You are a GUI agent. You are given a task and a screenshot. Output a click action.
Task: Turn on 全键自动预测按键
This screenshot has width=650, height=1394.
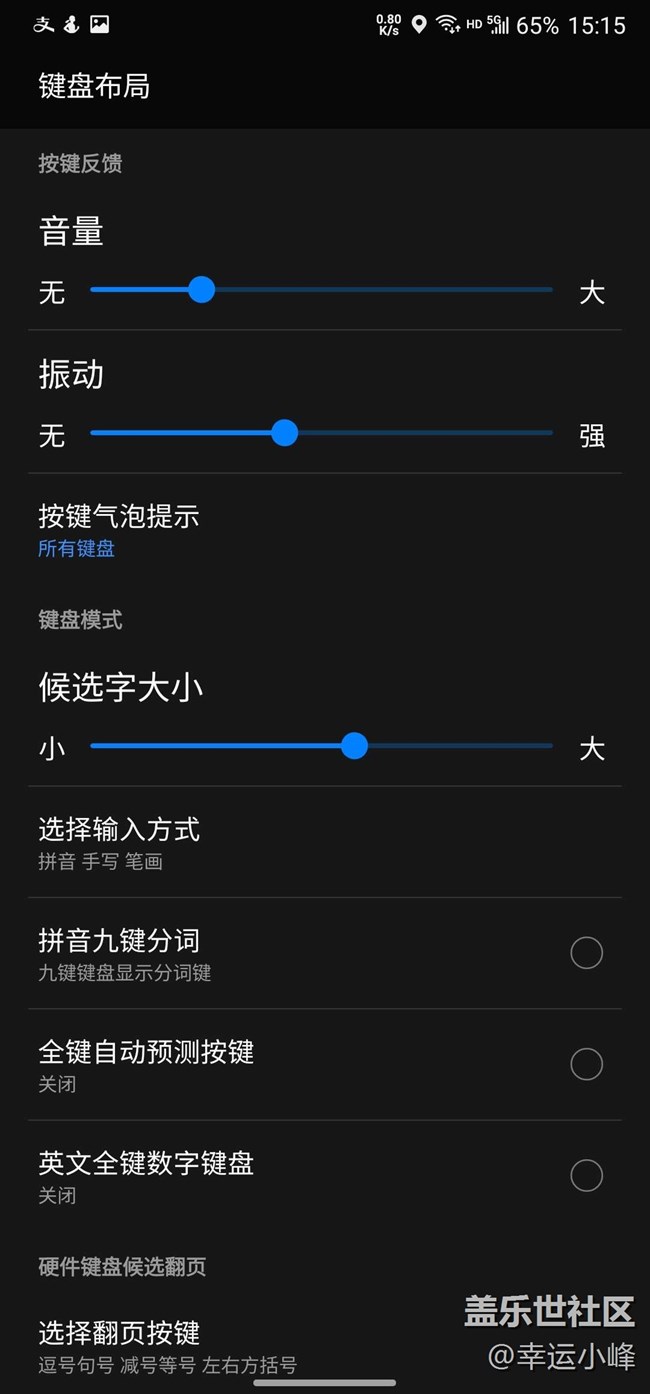click(586, 1064)
